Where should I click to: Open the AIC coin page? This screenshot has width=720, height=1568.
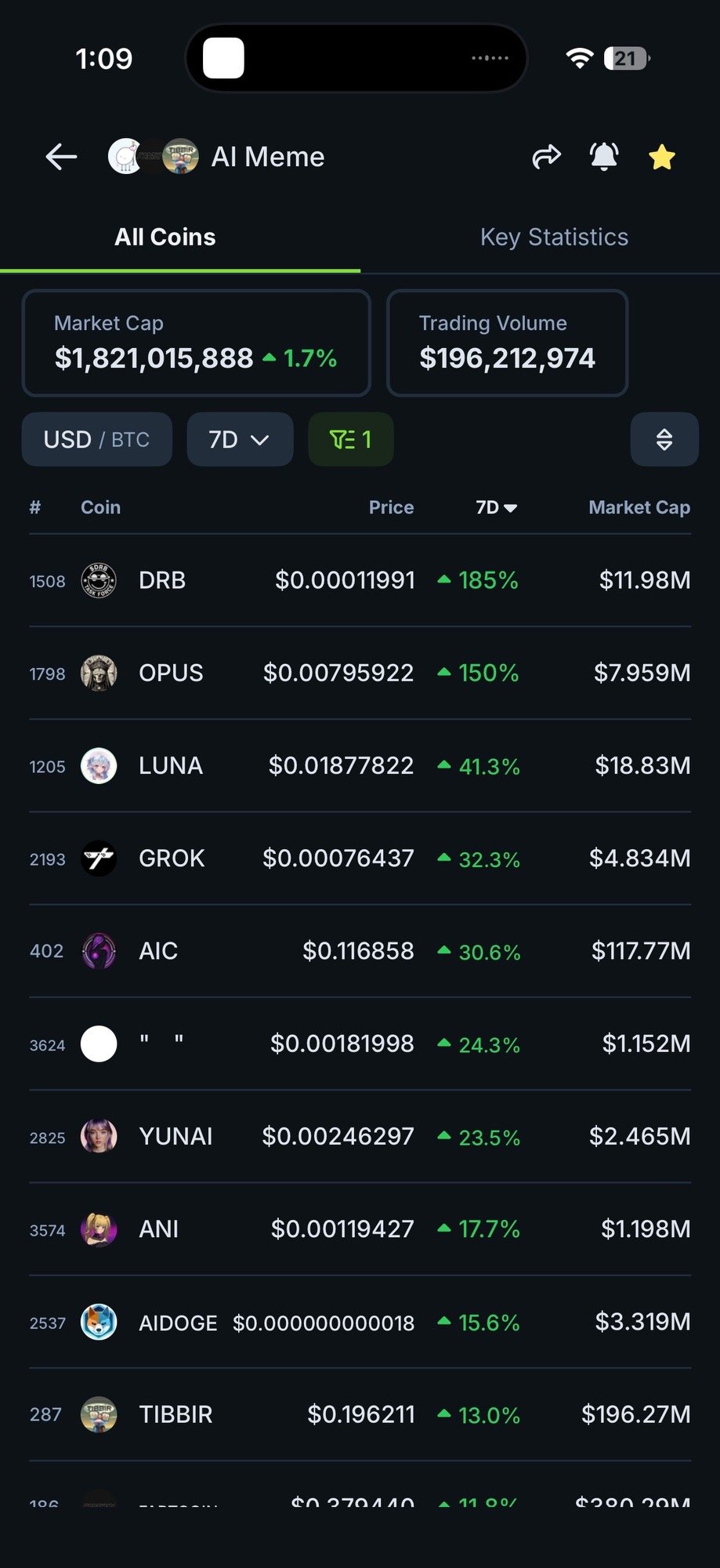click(158, 951)
